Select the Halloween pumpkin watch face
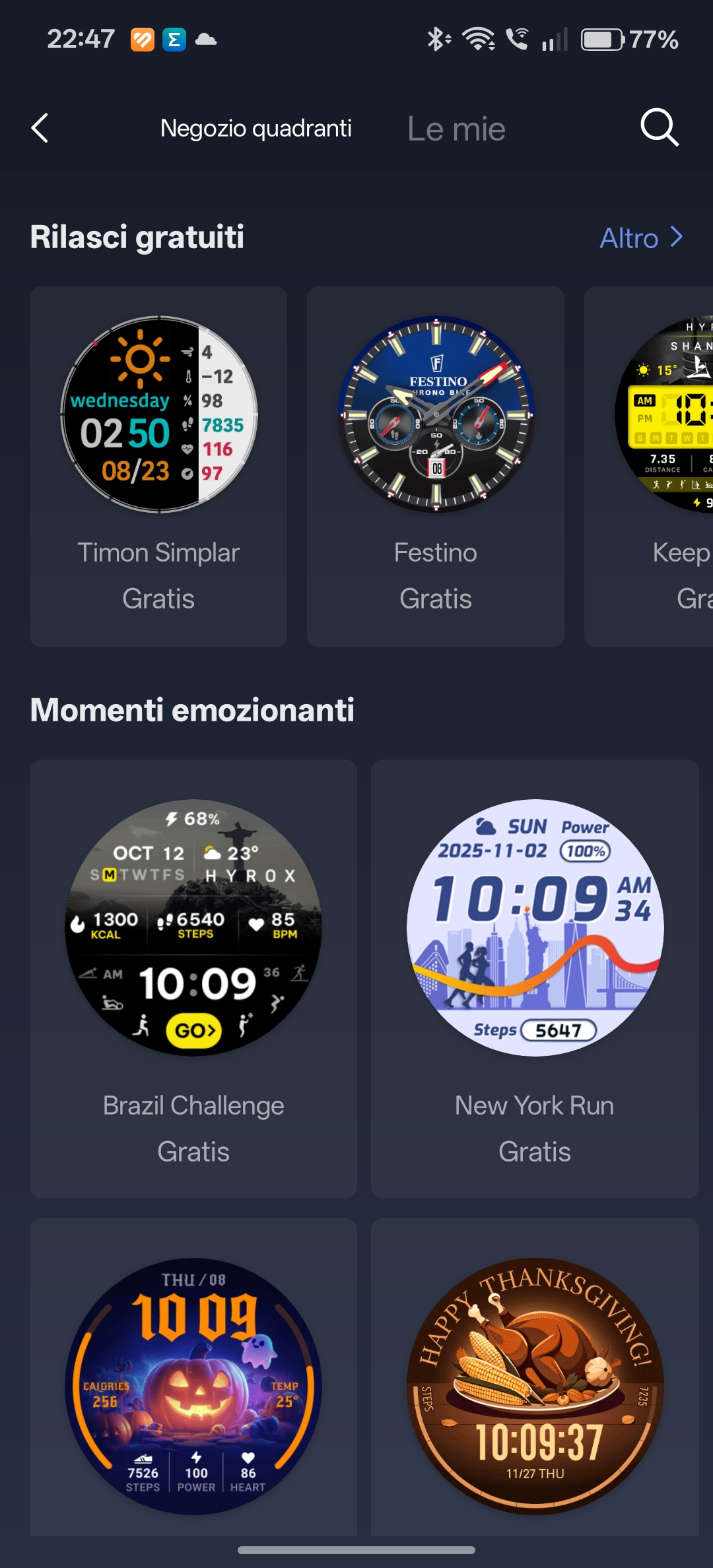713x1568 pixels. [x=193, y=1386]
